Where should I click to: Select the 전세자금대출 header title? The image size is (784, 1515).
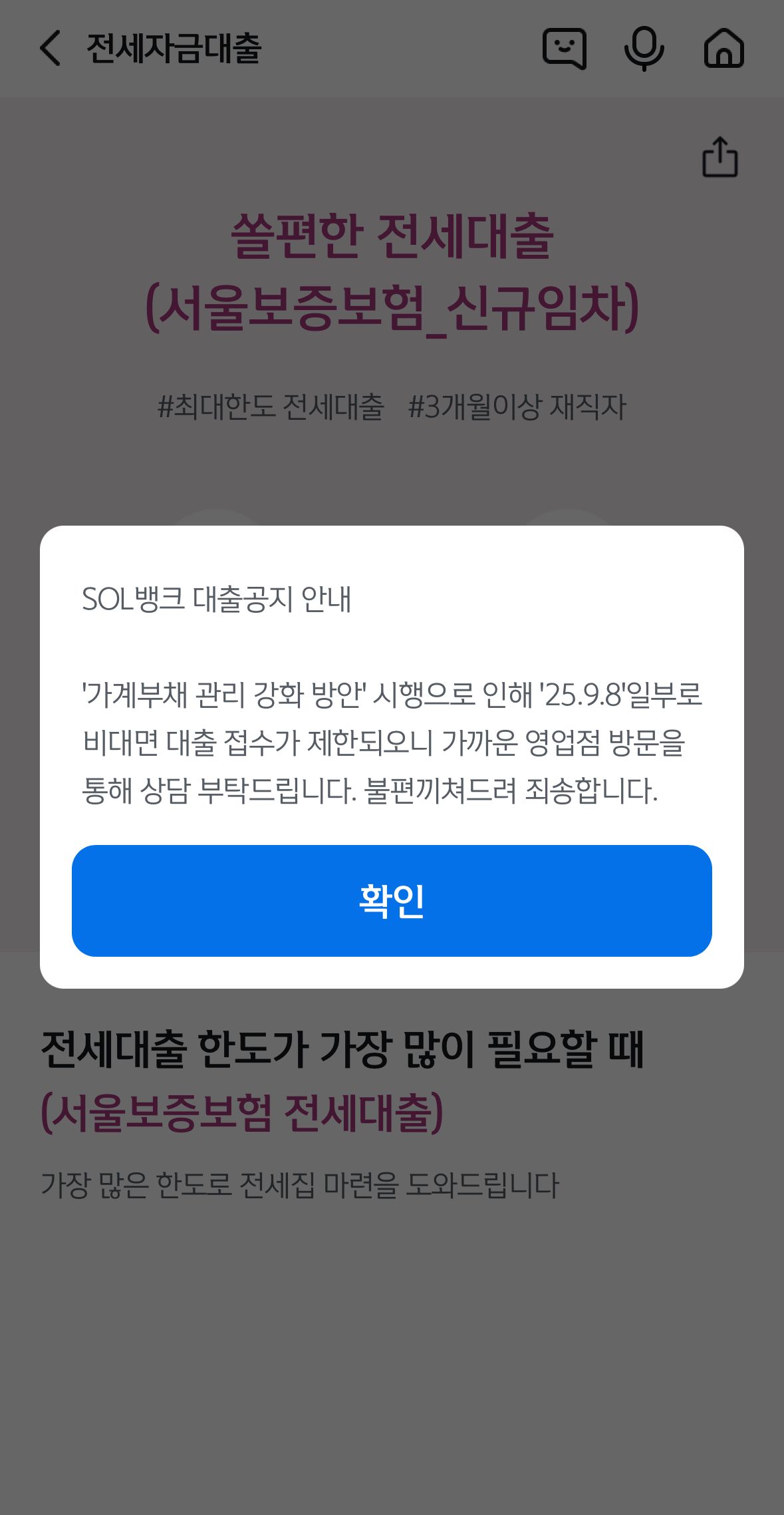[x=174, y=49]
